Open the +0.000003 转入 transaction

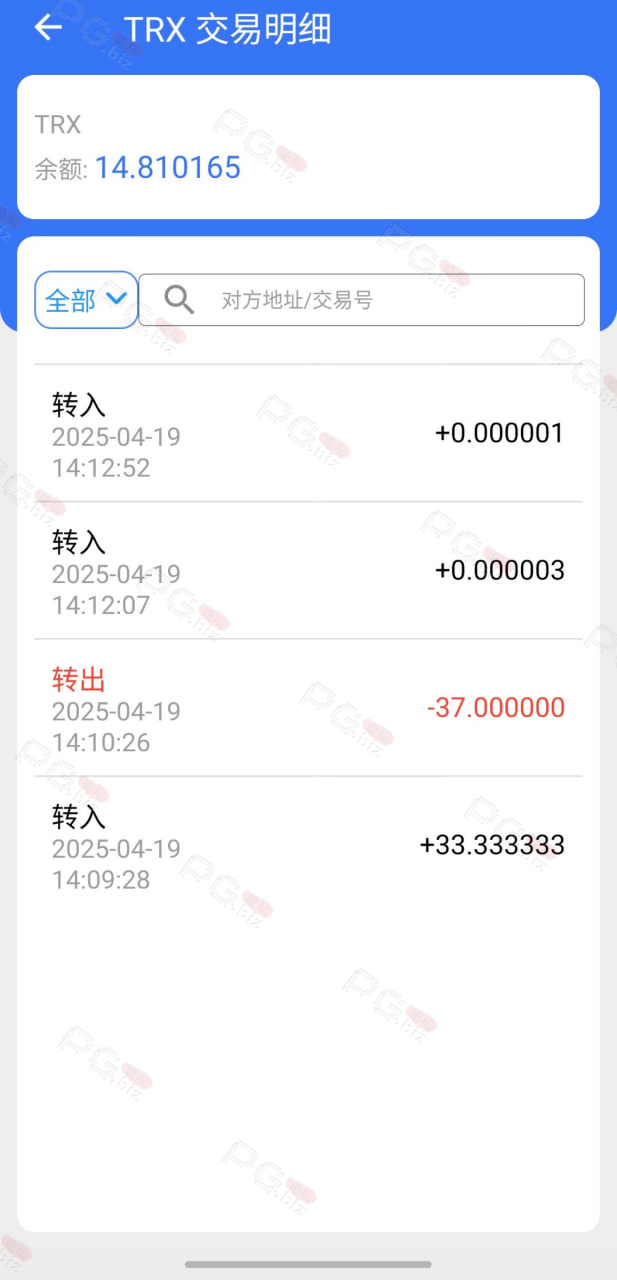308,571
